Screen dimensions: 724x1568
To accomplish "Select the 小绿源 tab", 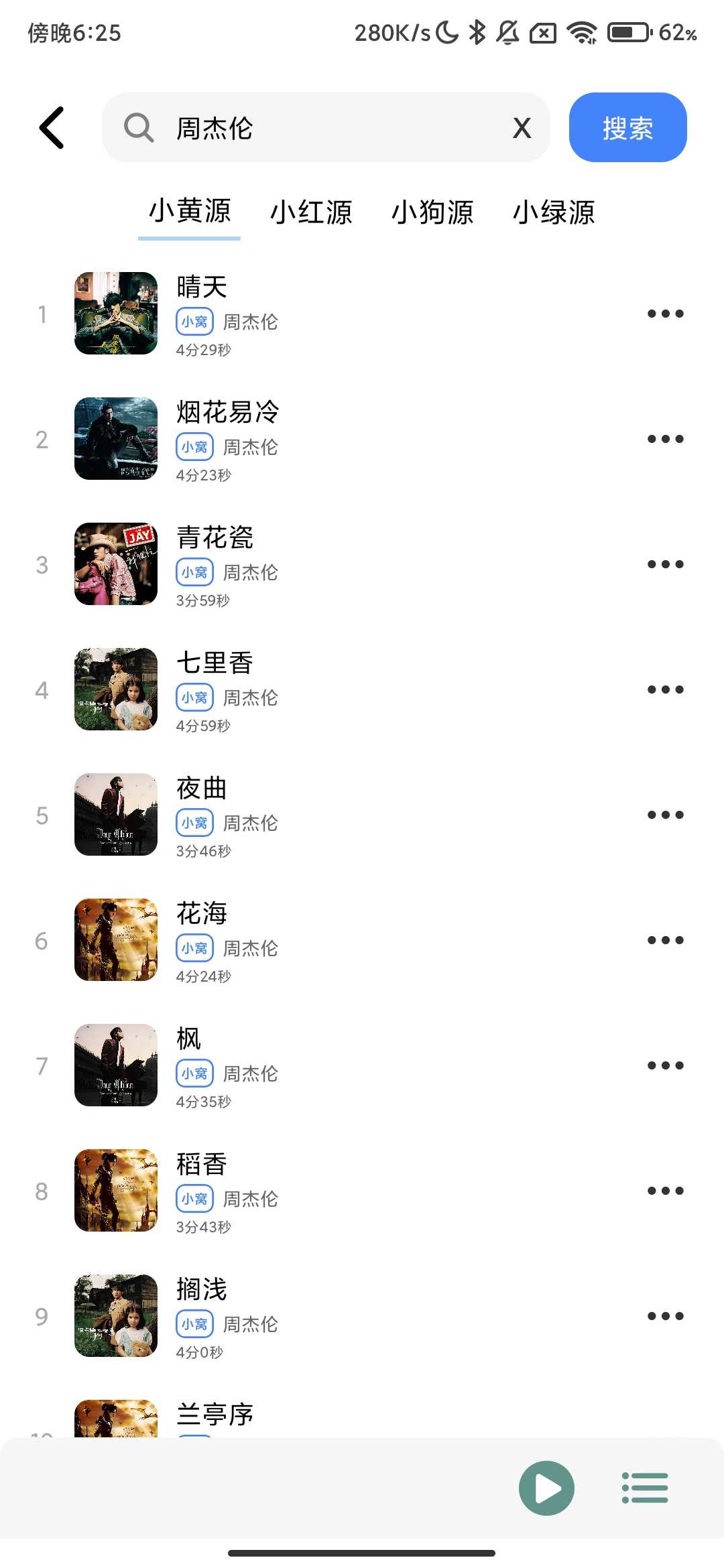I will click(x=554, y=212).
